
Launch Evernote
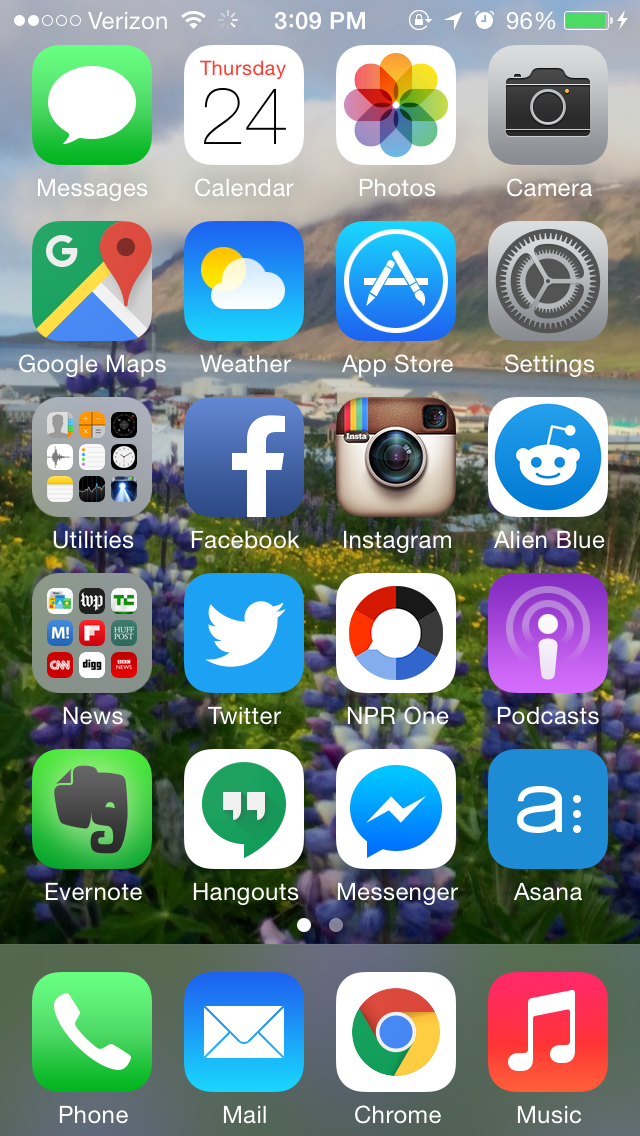coord(92,809)
